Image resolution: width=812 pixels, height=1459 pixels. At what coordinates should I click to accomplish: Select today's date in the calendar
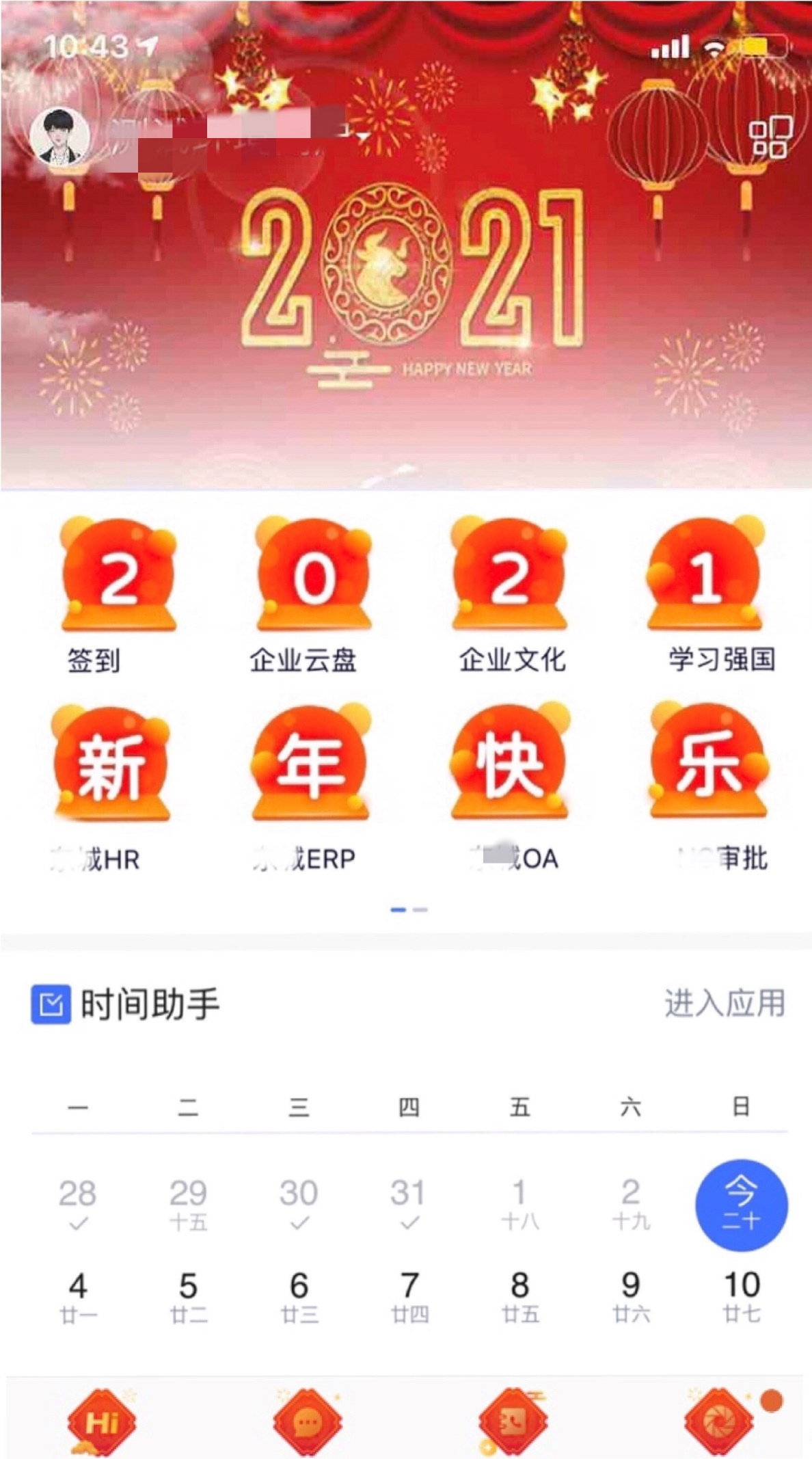point(741,1205)
